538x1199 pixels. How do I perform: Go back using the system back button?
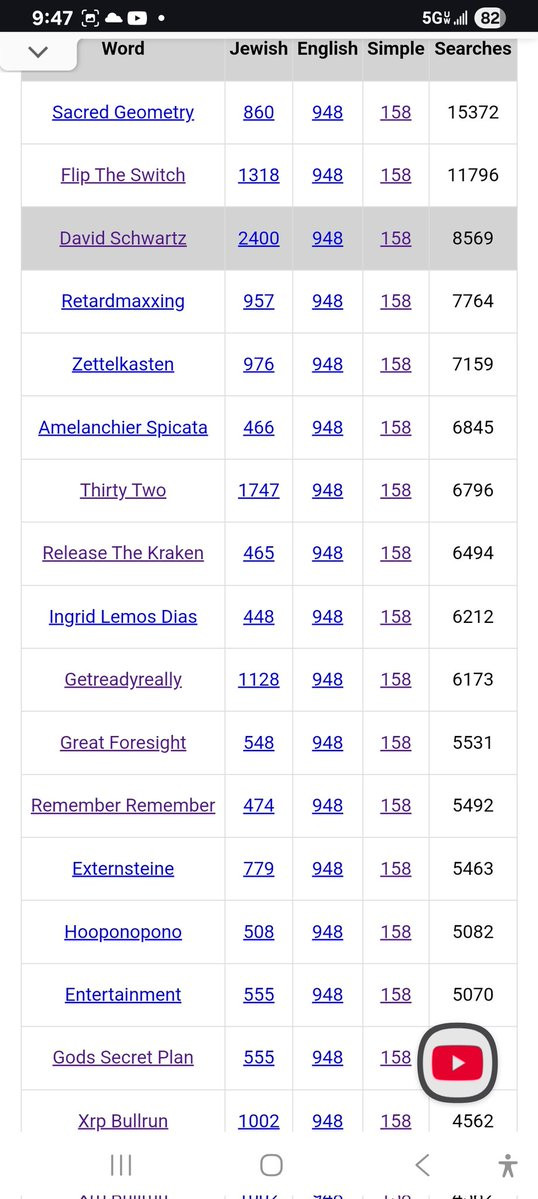point(422,1165)
